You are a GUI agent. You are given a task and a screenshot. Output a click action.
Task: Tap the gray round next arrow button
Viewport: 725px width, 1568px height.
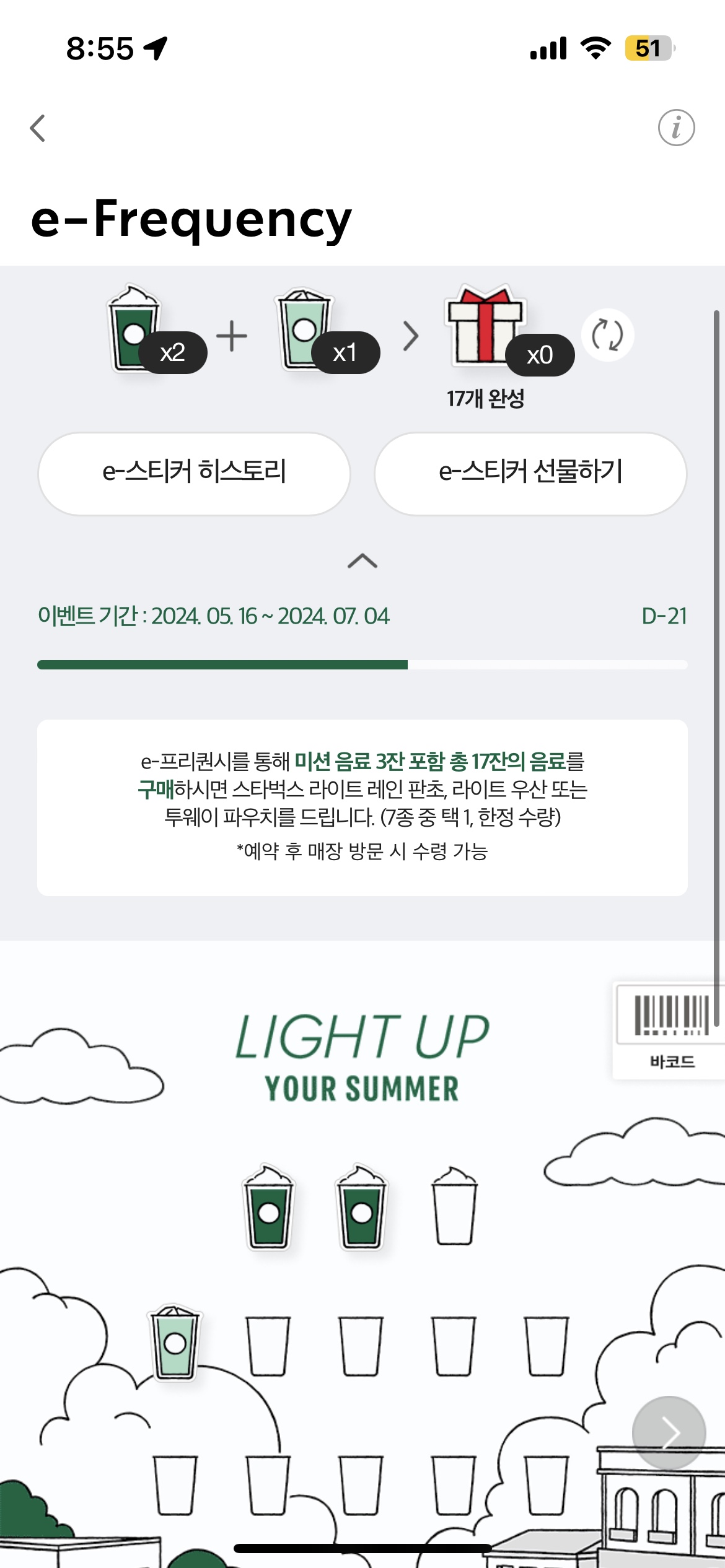[669, 1432]
